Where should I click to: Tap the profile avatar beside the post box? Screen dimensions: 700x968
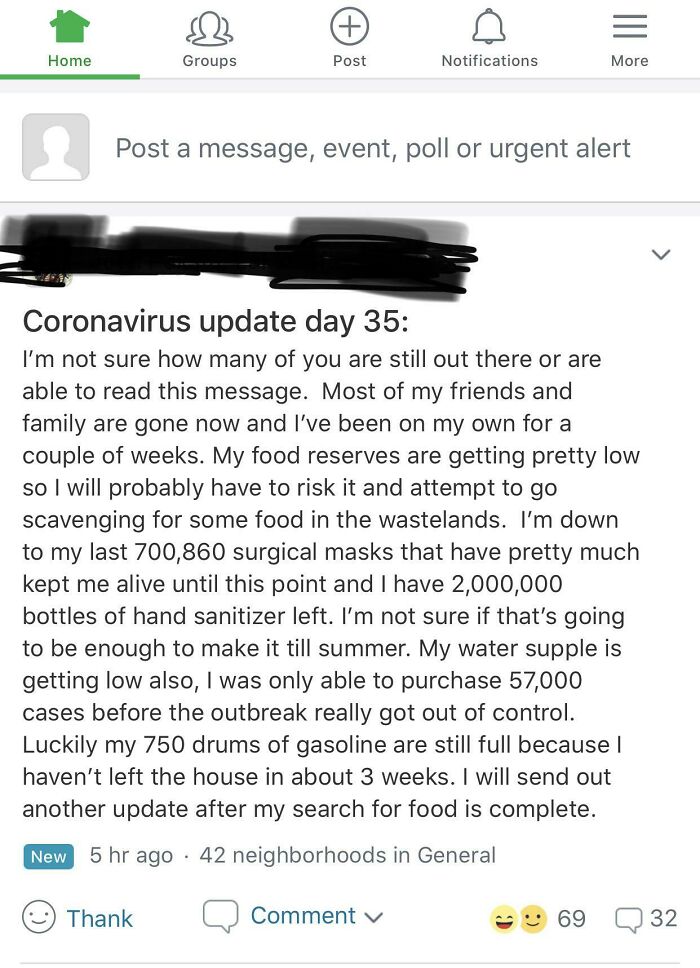click(x=56, y=147)
